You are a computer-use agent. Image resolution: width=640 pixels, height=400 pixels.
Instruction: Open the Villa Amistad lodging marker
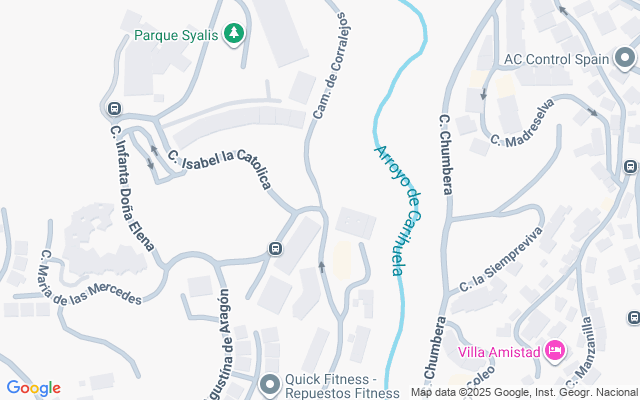(x=555, y=351)
